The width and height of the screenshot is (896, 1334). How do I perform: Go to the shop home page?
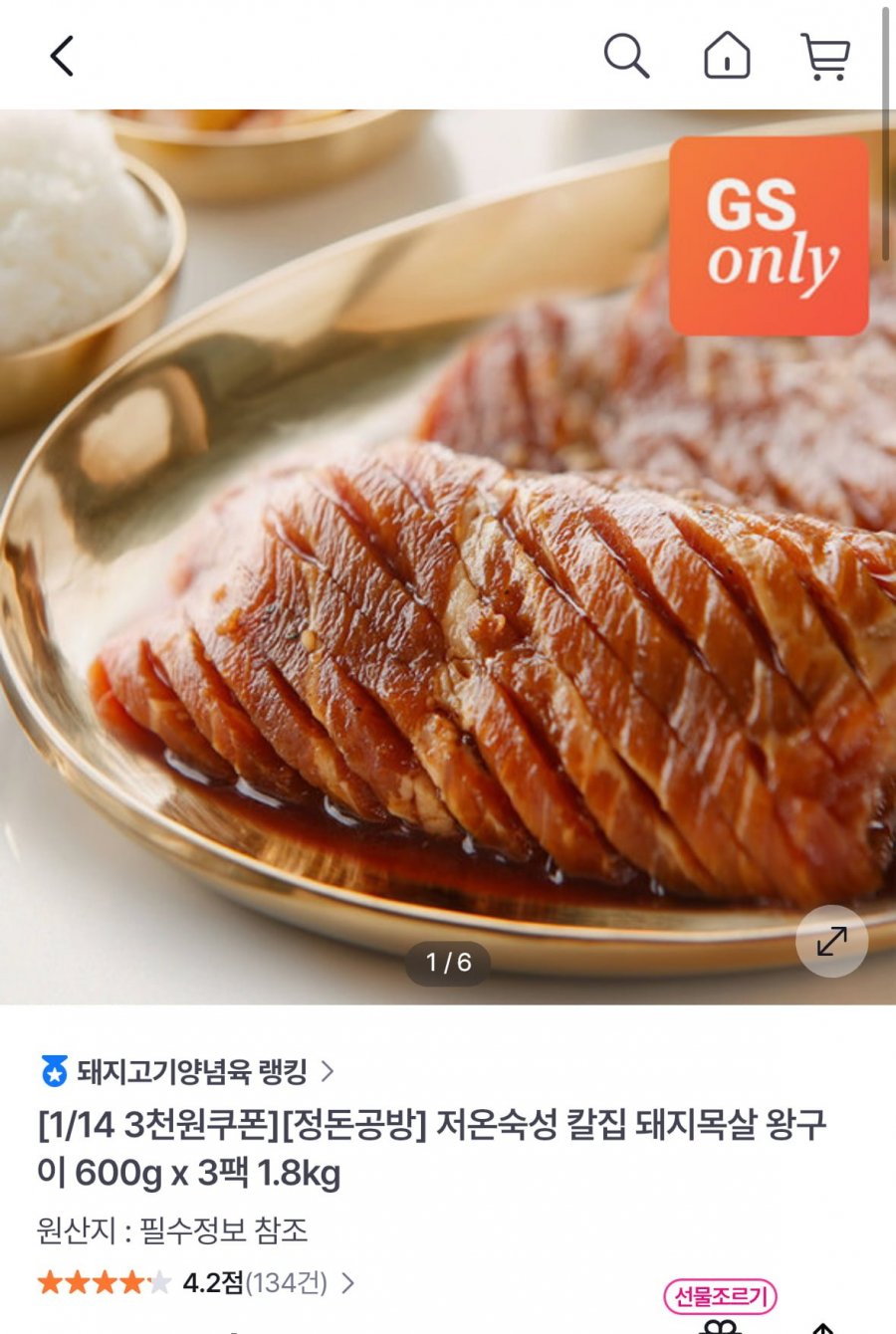pyautogui.click(x=727, y=55)
